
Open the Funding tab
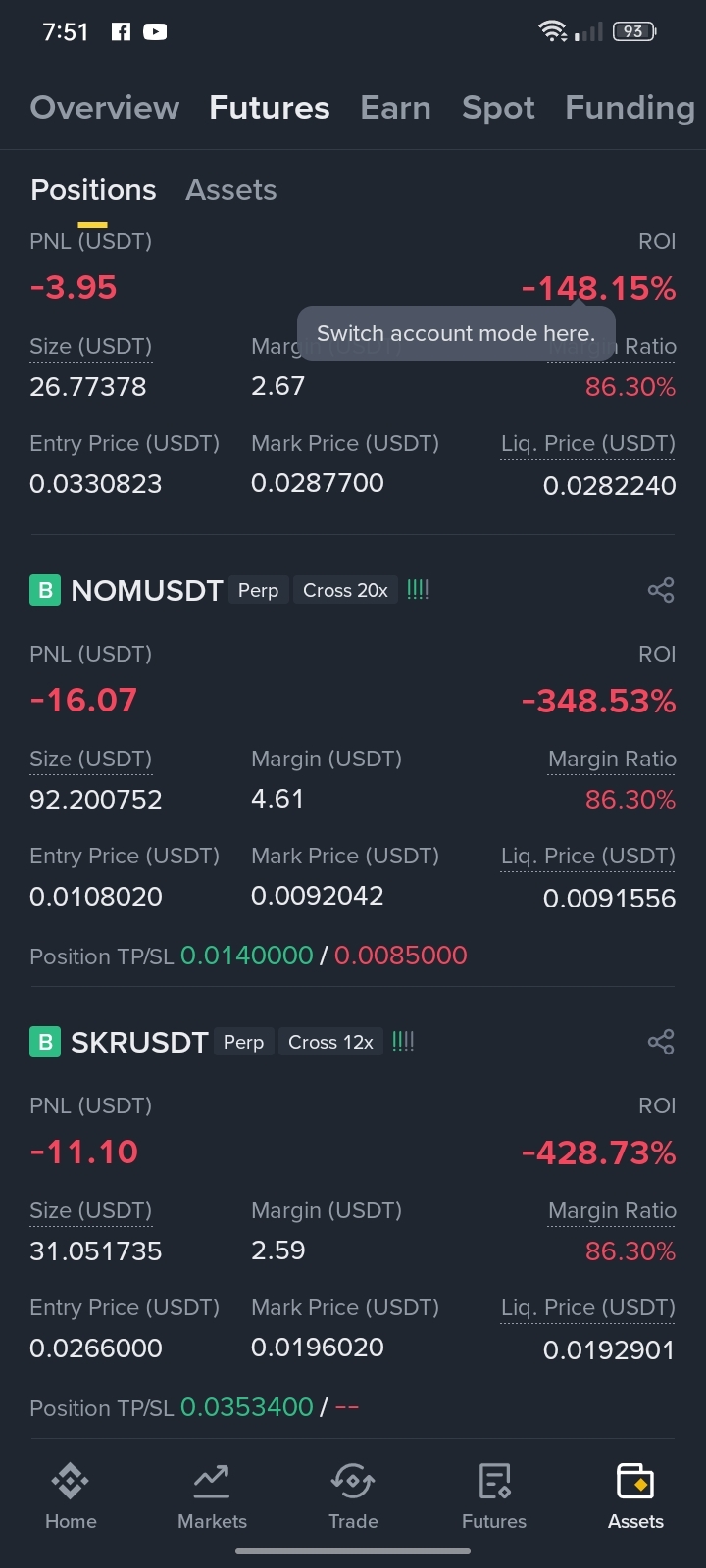point(630,108)
